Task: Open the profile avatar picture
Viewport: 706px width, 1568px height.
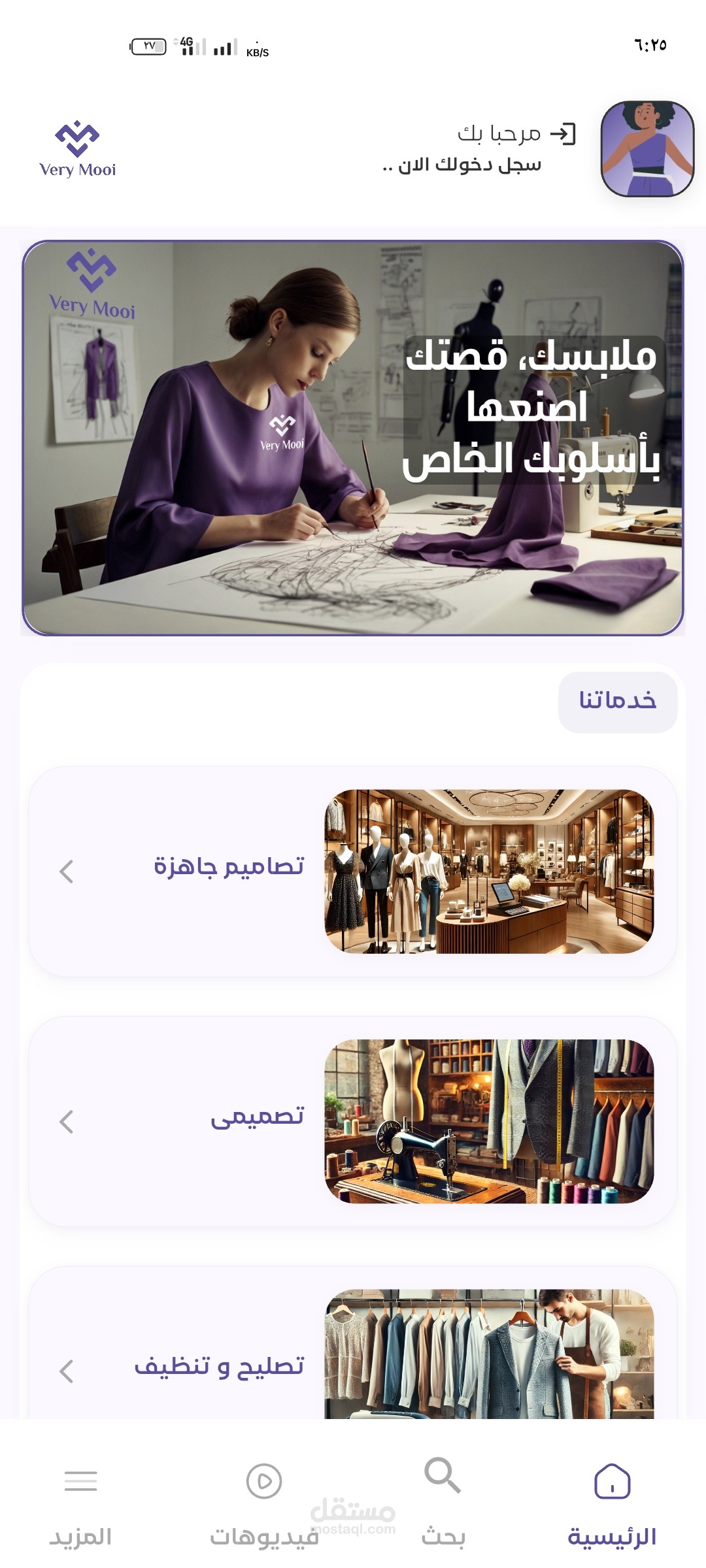Action: 647,149
